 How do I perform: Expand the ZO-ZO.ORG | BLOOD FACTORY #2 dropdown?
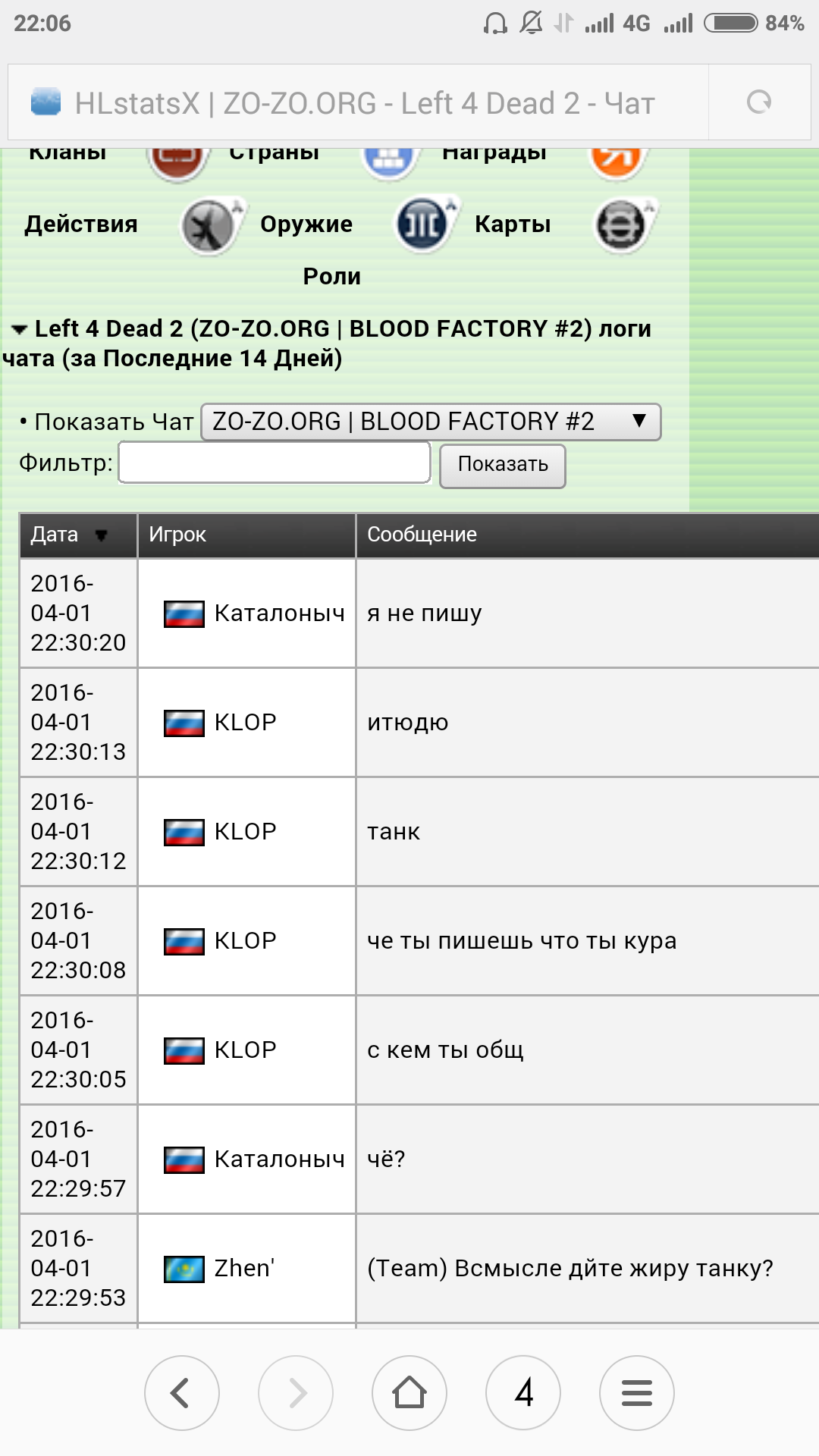430,422
